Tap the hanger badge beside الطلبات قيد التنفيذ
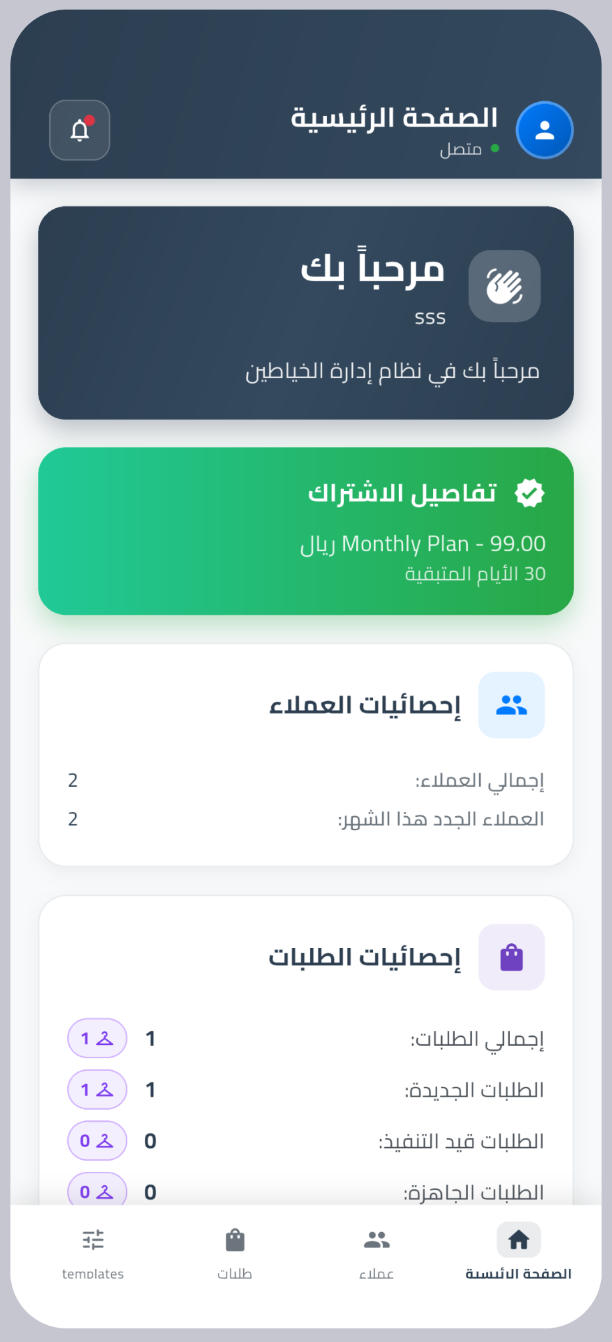The height and width of the screenshot is (1342, 612). tap(97, 1140)
